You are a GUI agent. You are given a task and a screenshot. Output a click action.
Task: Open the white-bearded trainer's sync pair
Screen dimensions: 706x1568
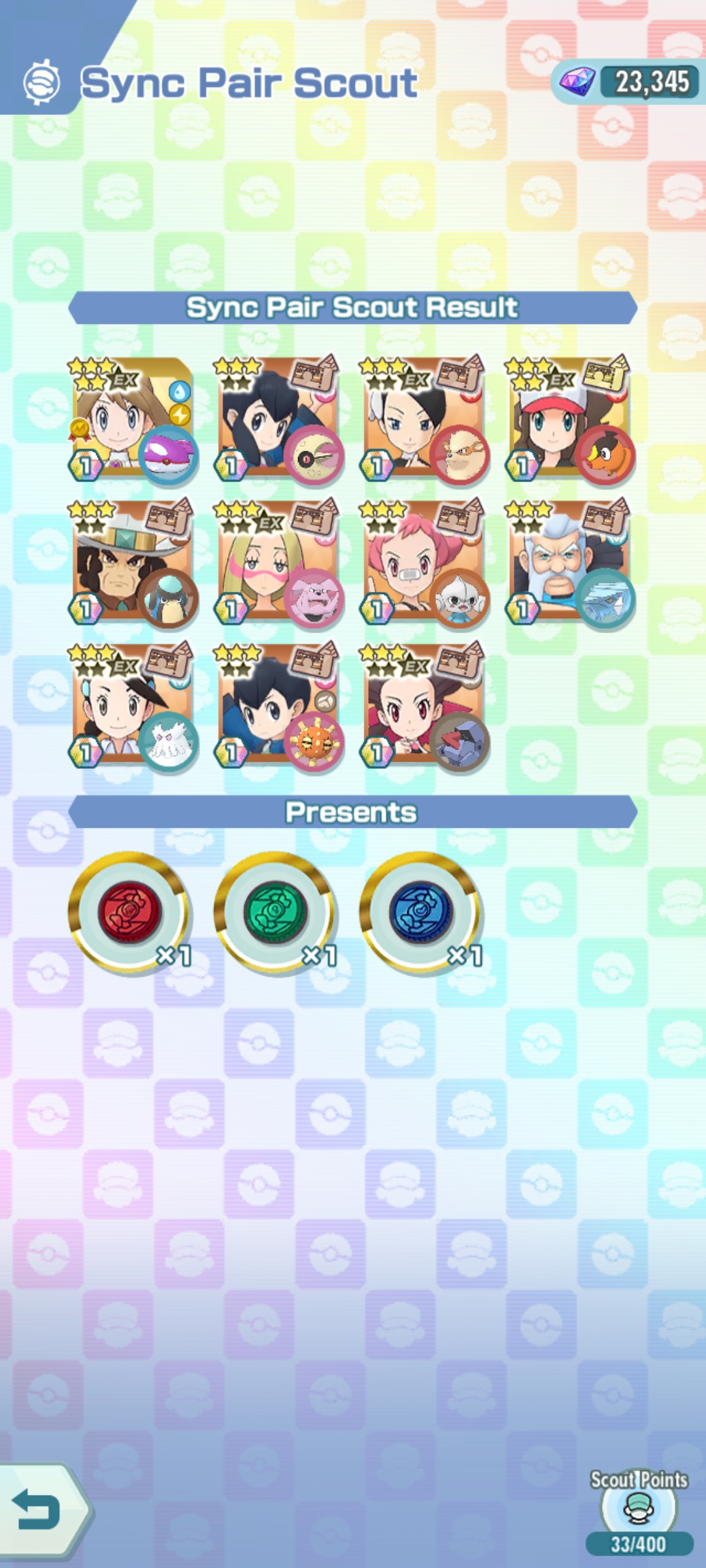tap(570, 563)
